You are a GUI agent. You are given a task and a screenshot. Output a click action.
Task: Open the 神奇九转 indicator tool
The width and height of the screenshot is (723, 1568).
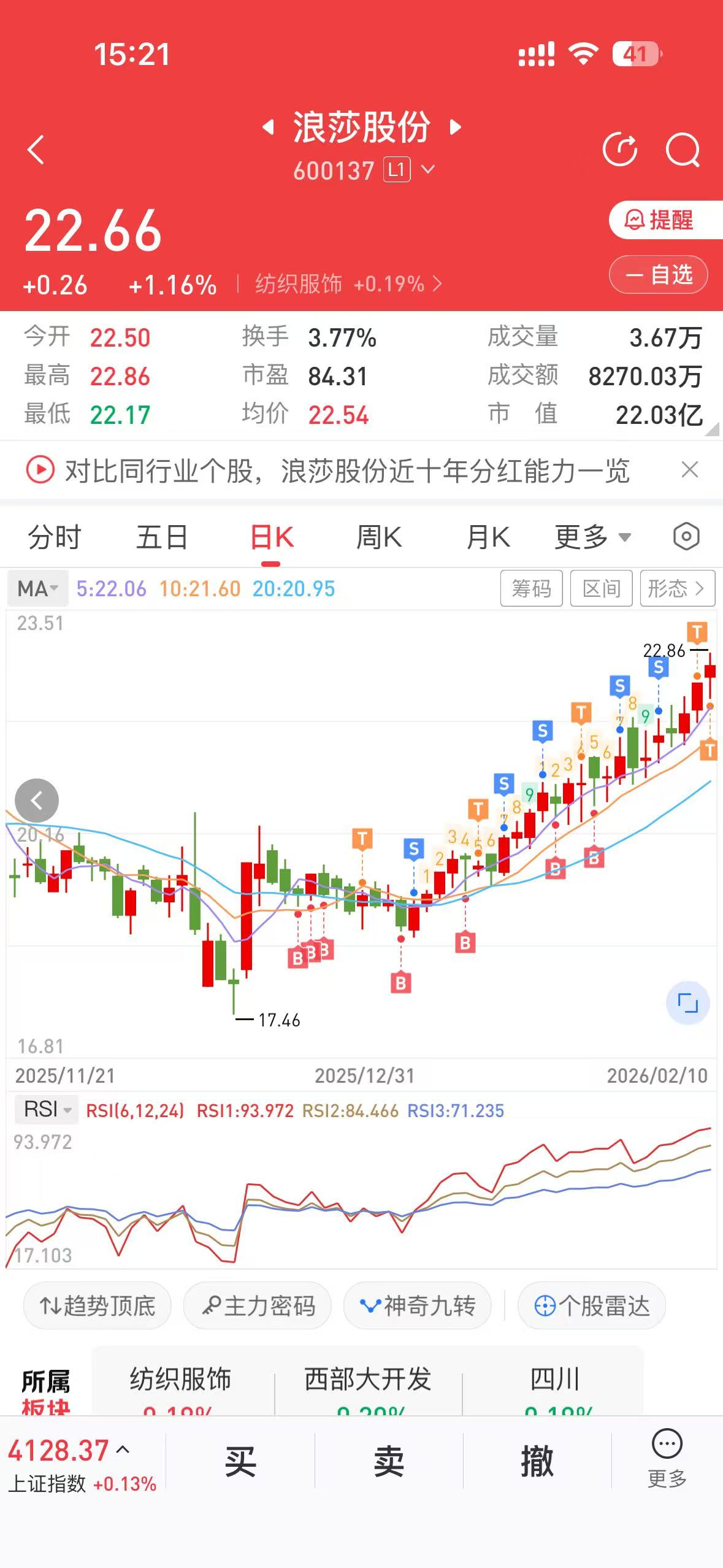(416, 1306)
